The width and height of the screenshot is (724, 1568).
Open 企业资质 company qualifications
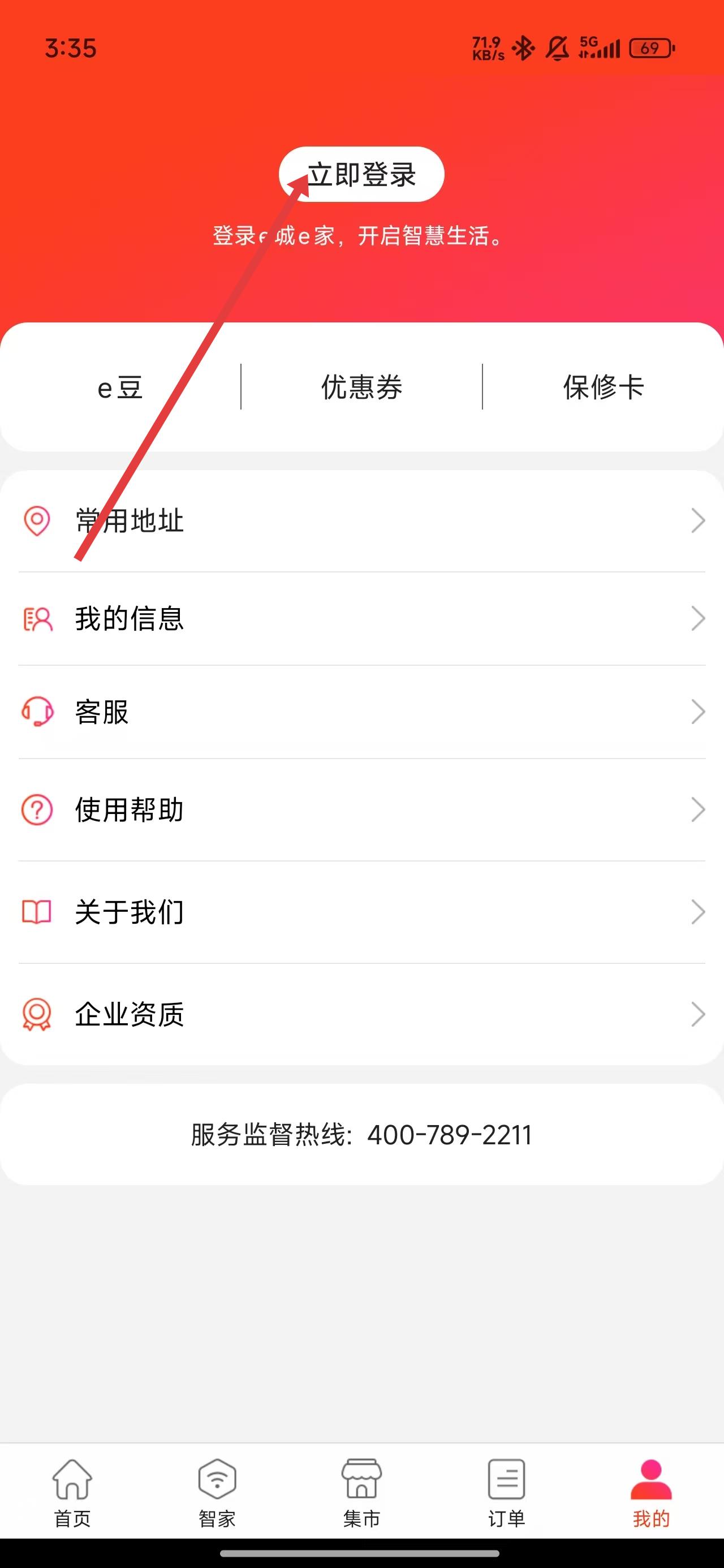point(361,1014)
